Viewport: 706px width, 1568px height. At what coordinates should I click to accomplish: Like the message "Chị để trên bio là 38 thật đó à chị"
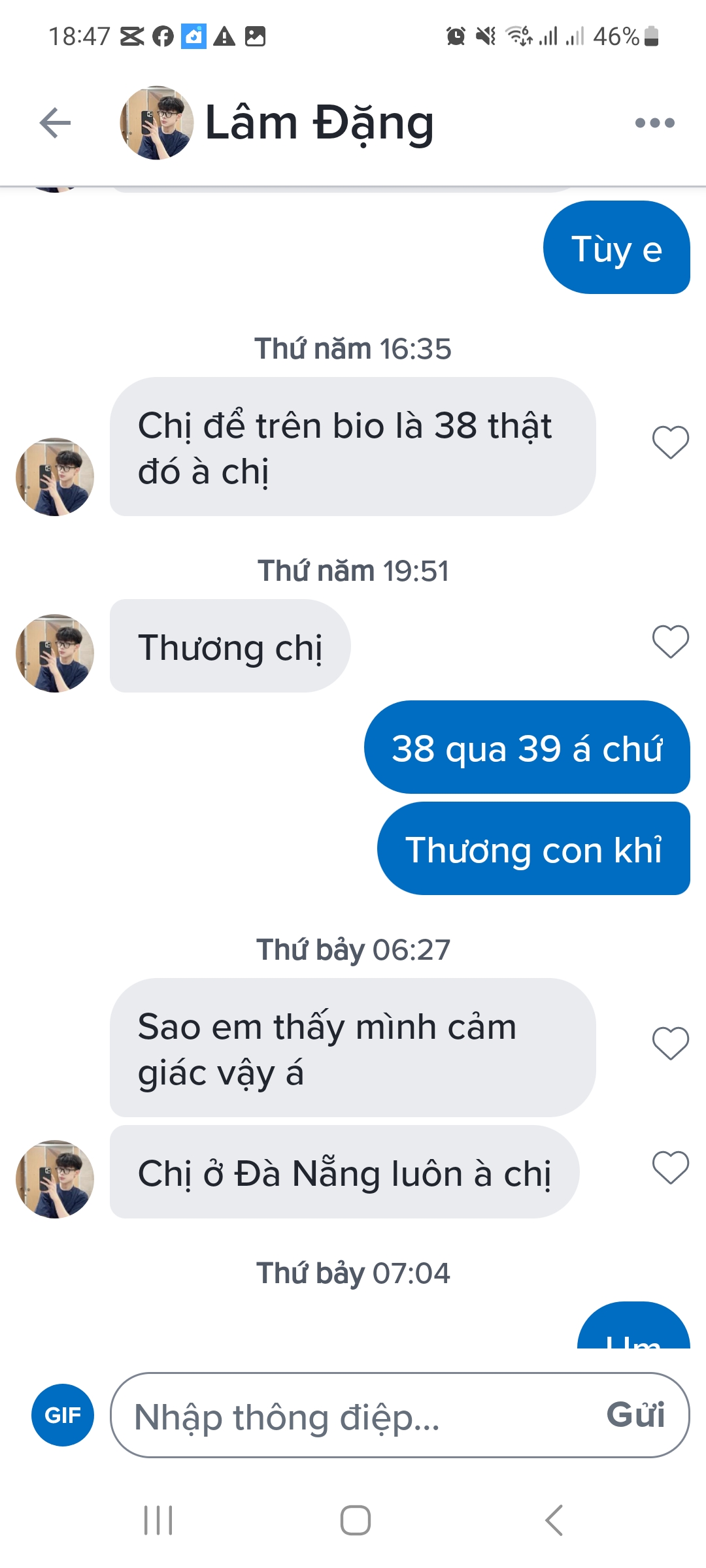point(671,442)
